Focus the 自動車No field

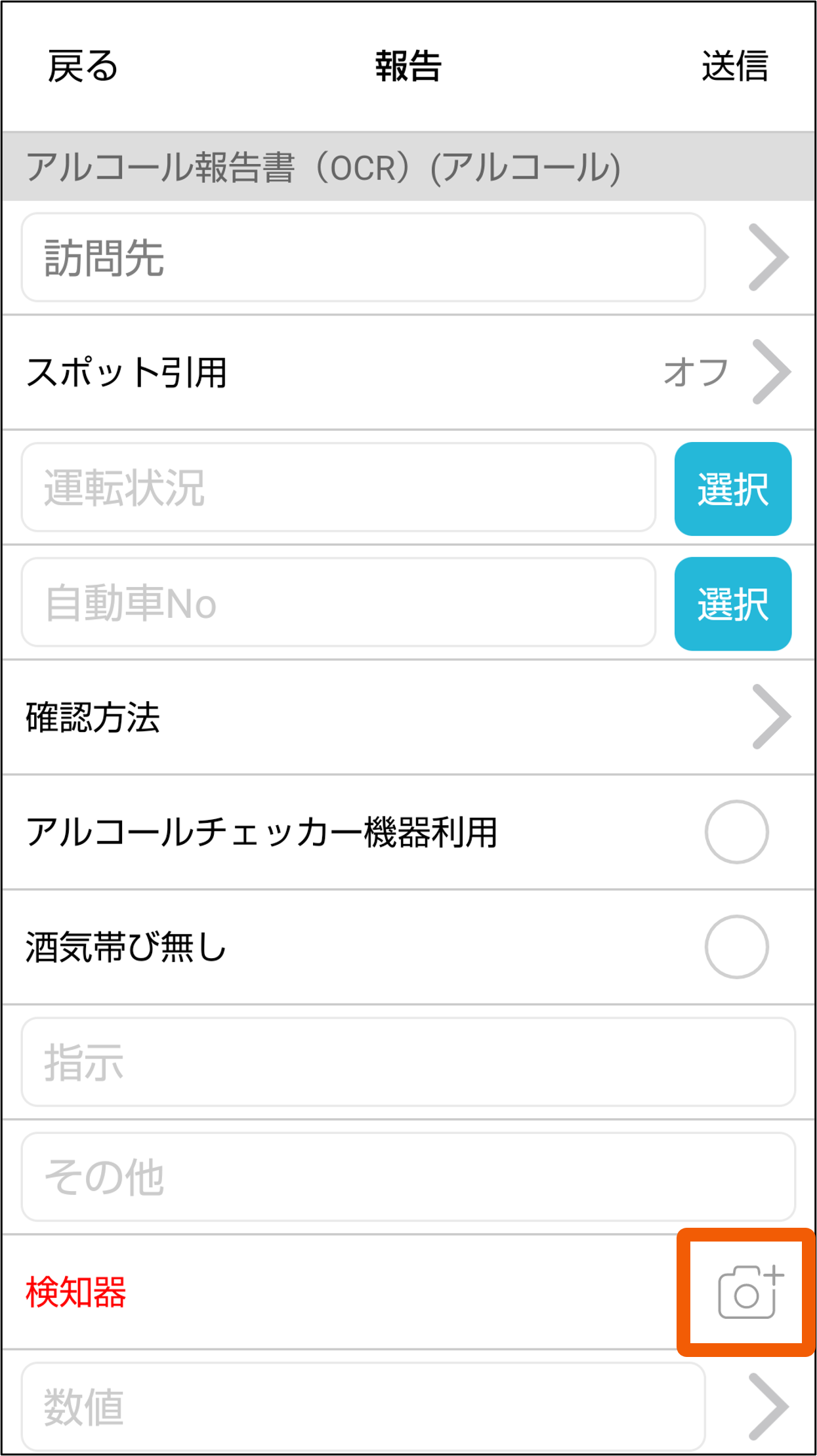(x=339, y=602)
